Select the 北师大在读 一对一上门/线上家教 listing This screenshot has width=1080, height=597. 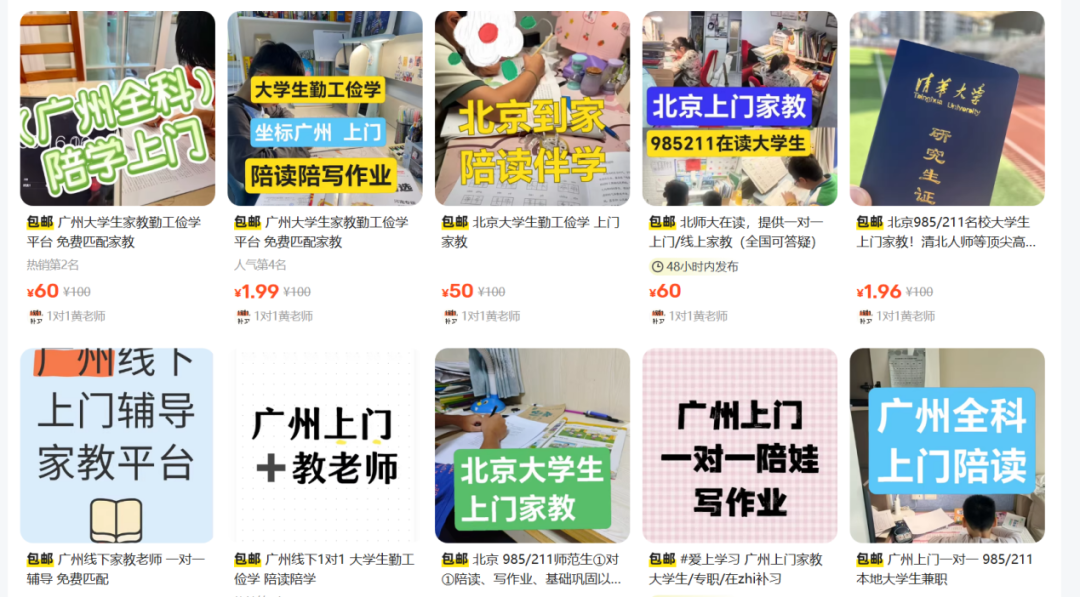[739, 109]
